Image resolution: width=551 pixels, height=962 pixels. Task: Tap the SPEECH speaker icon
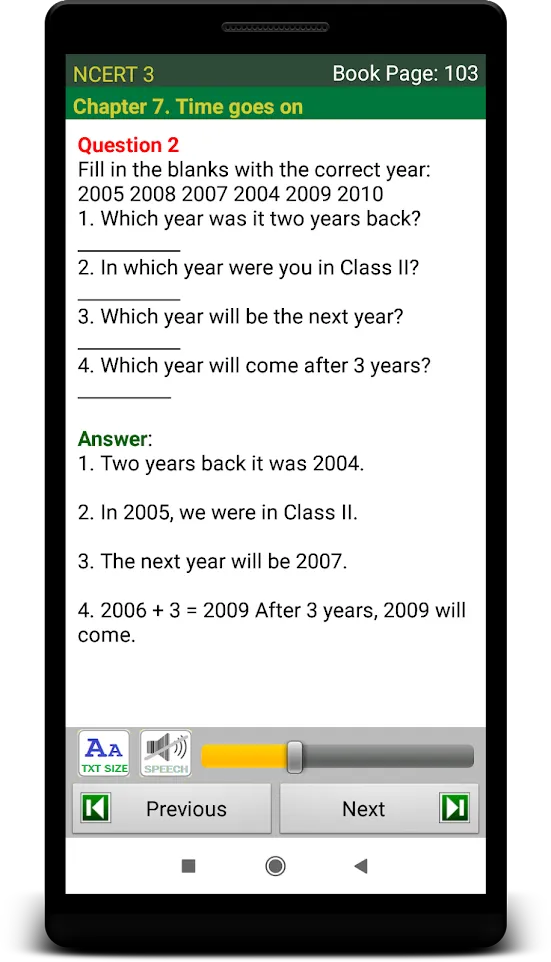tap(166, 753)
